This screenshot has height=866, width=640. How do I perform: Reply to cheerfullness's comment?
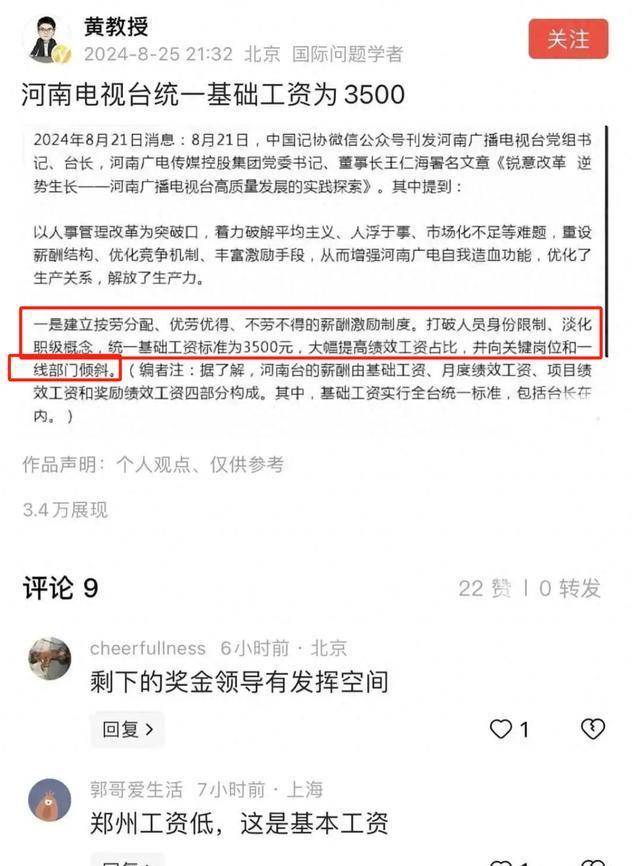pyautogui.click(x=128, y=730)
